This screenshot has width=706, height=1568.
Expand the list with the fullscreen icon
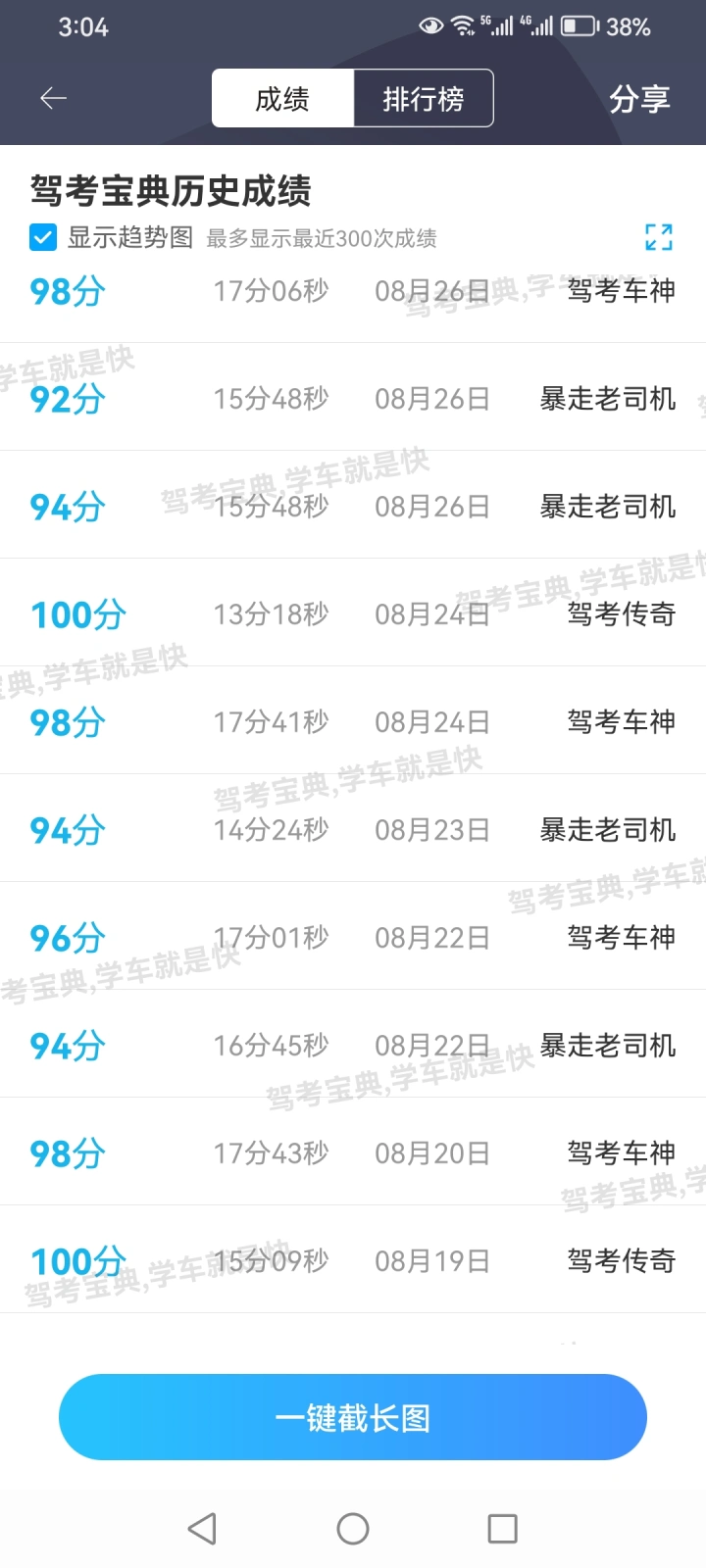tap(659, 236)
